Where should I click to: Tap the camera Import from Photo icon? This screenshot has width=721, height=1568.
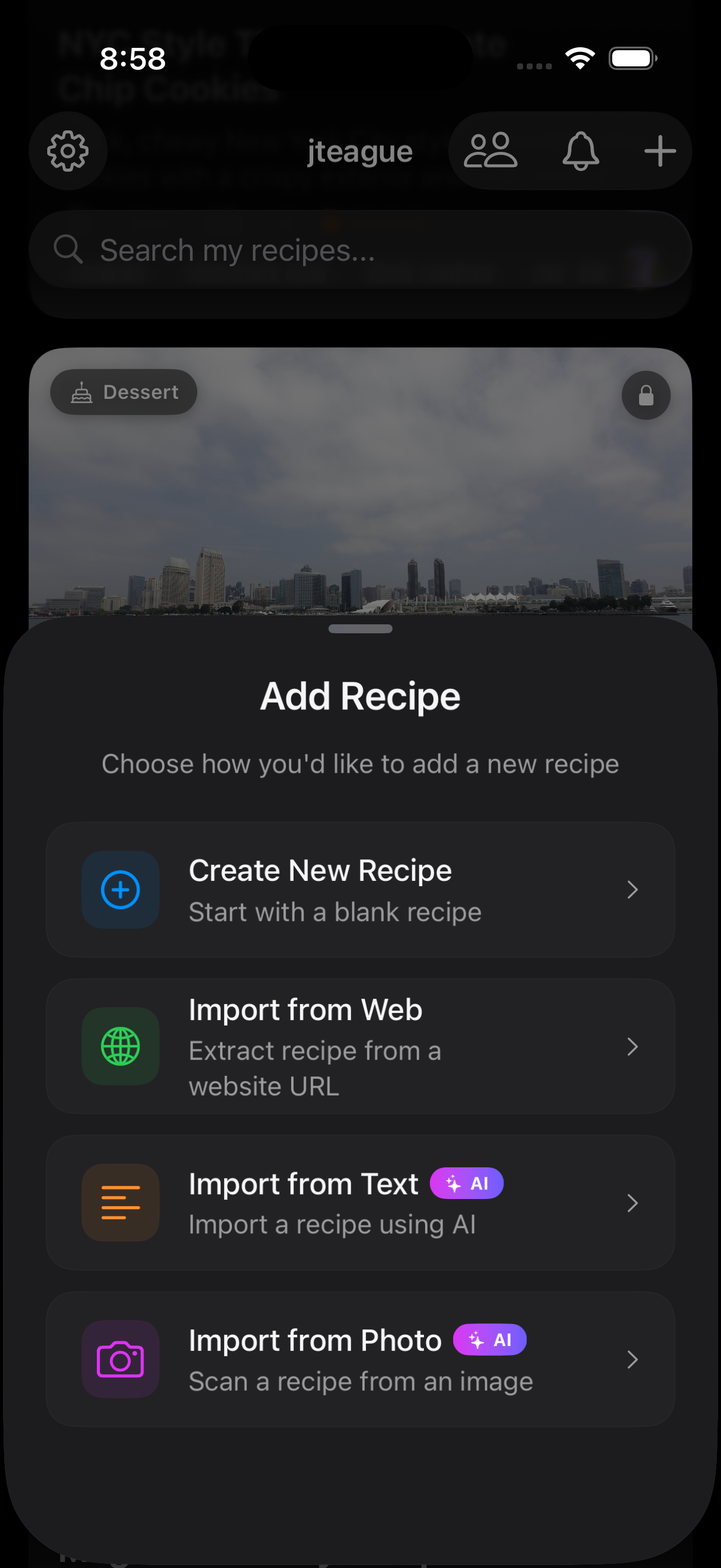click(121, 1360)
